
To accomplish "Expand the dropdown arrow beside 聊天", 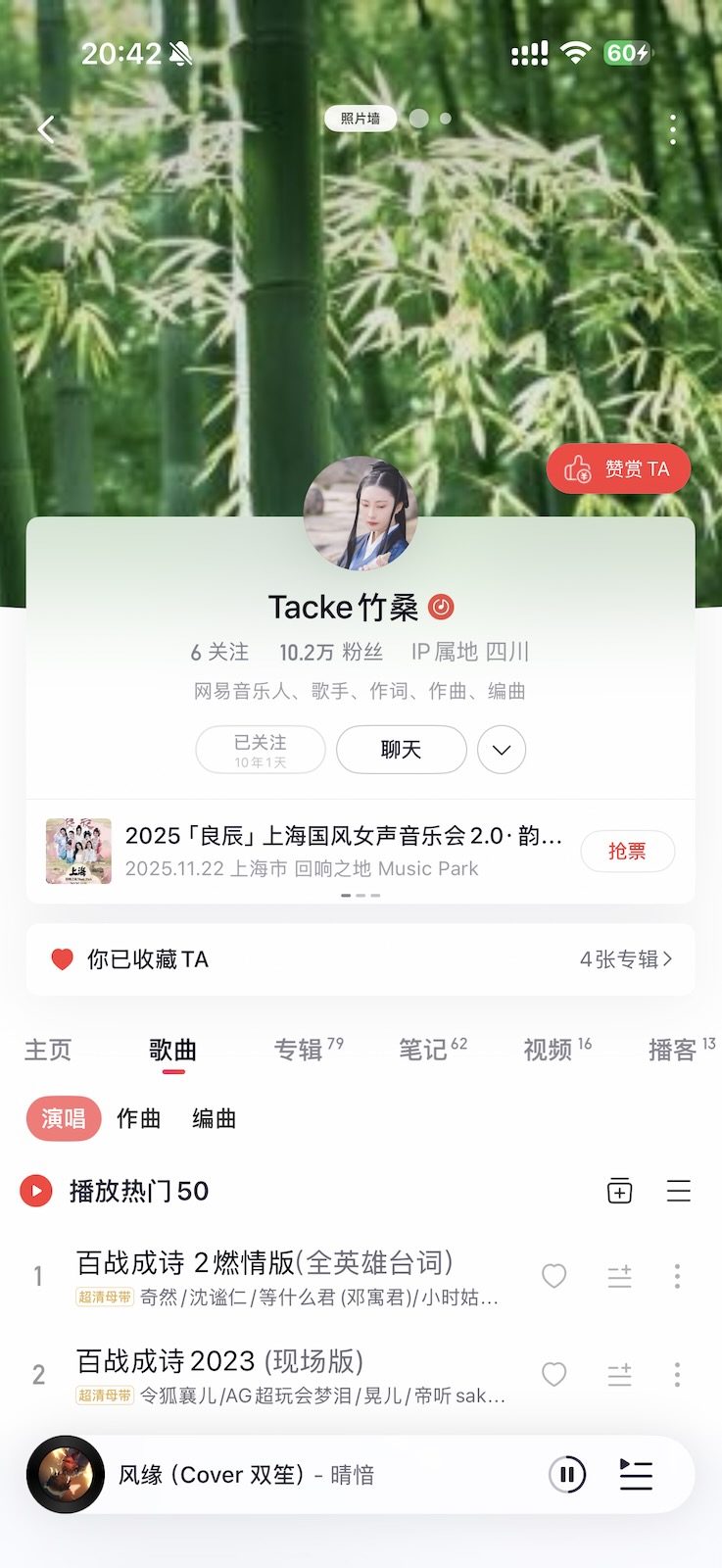I will pos(502,750).
